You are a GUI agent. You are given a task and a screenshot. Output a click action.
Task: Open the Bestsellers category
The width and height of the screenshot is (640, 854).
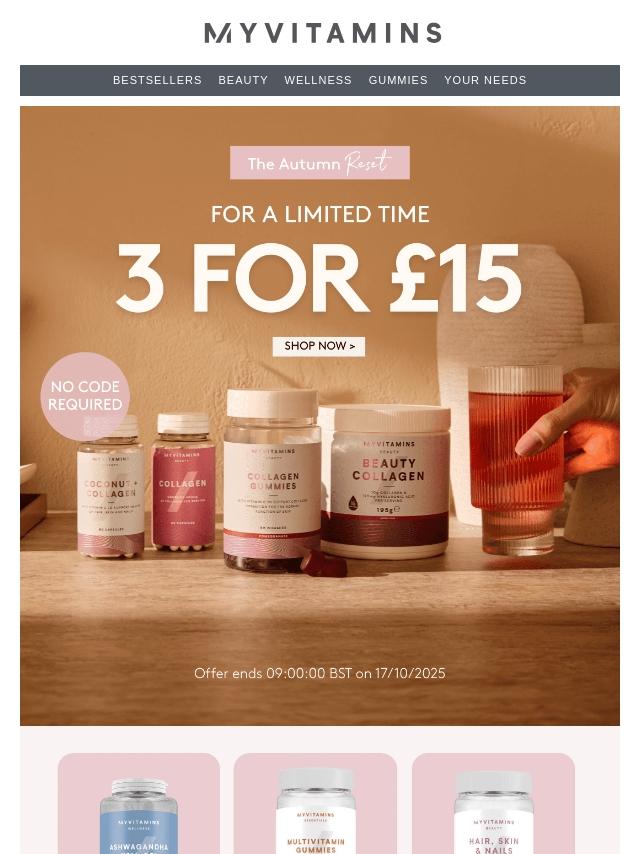157,80
